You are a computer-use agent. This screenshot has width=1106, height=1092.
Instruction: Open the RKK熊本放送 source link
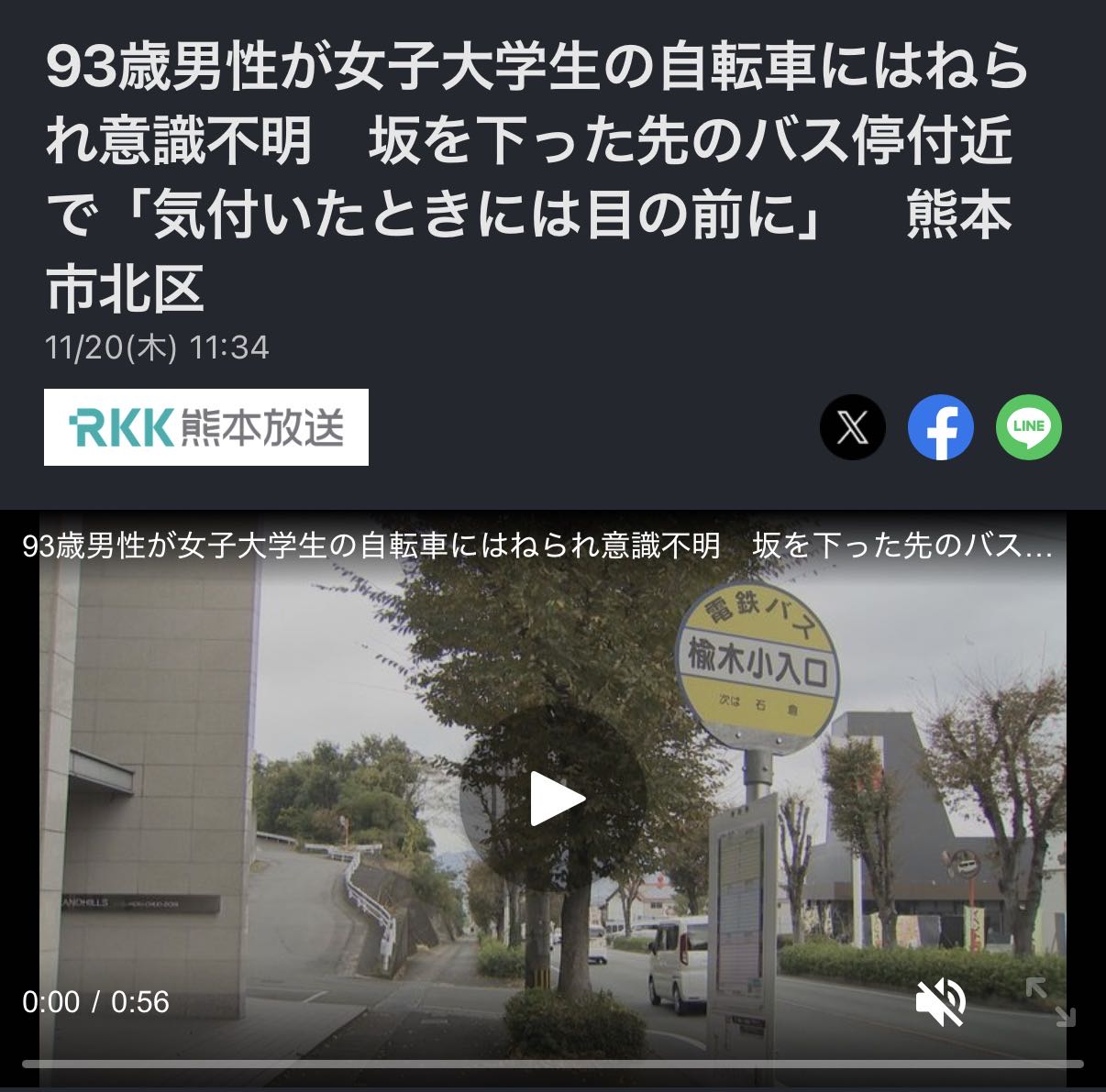click(206, 427)
